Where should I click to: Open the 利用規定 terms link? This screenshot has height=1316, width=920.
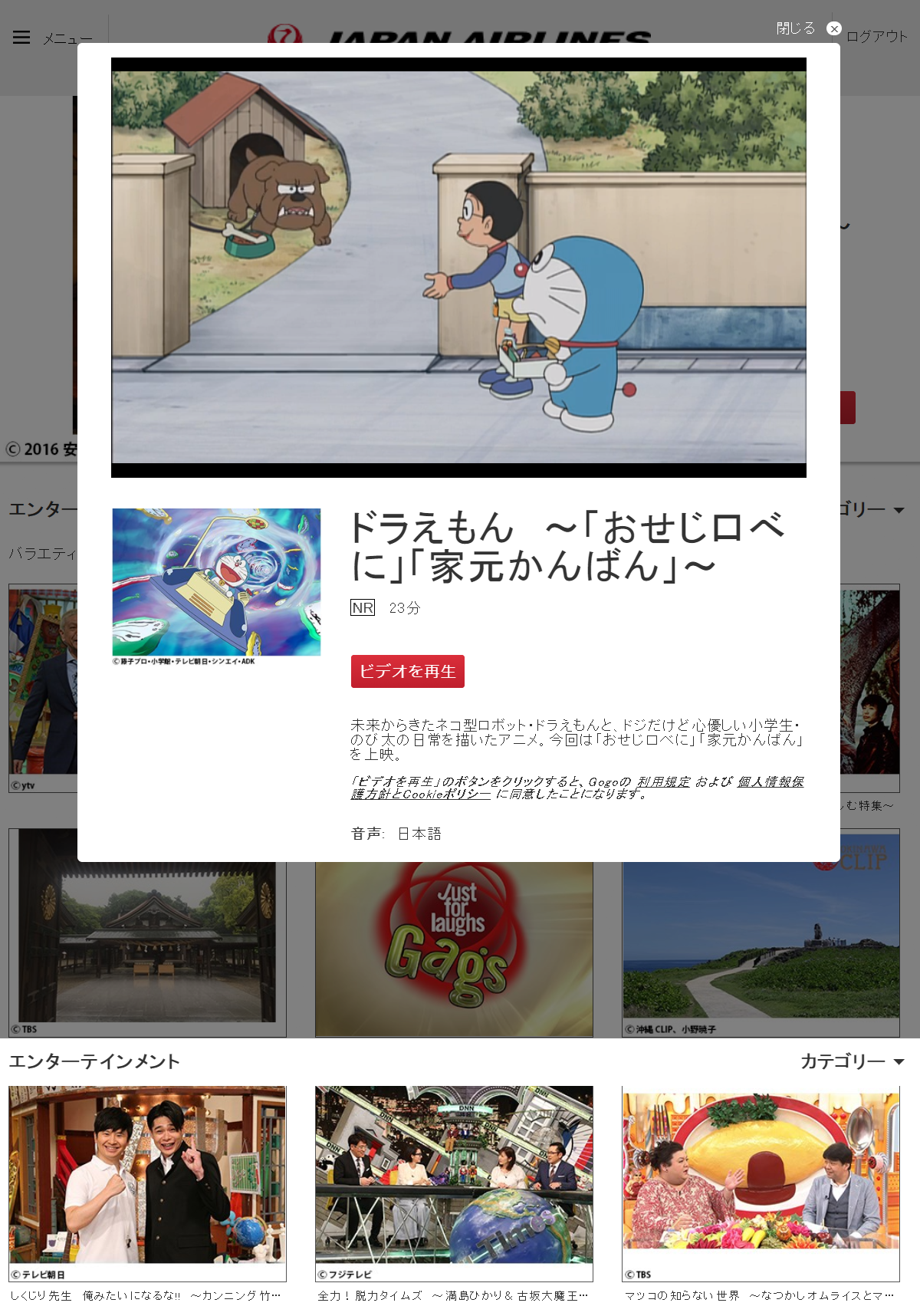pos(663,781)
